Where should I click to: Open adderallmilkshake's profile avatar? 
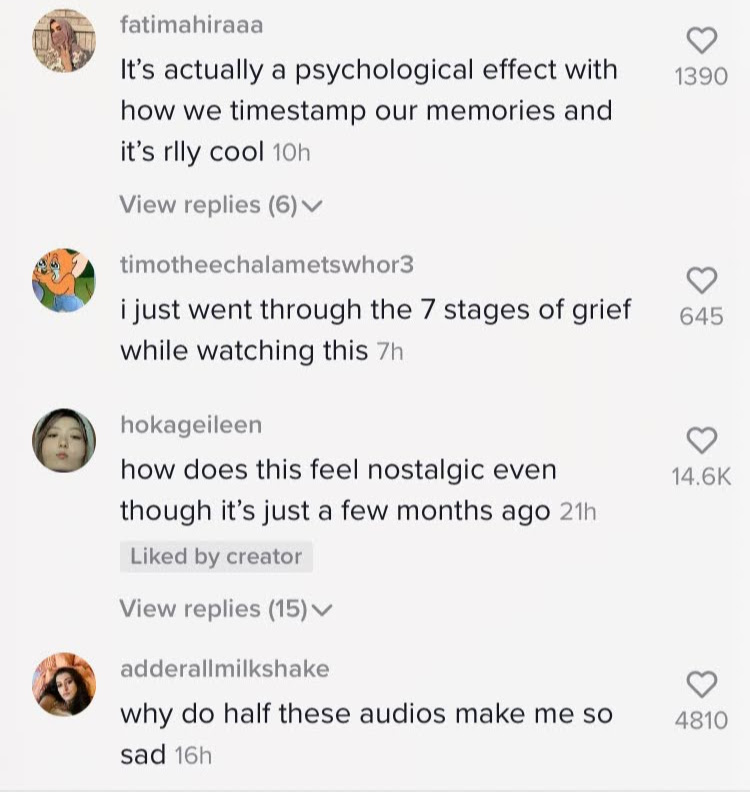coord(64,684)
